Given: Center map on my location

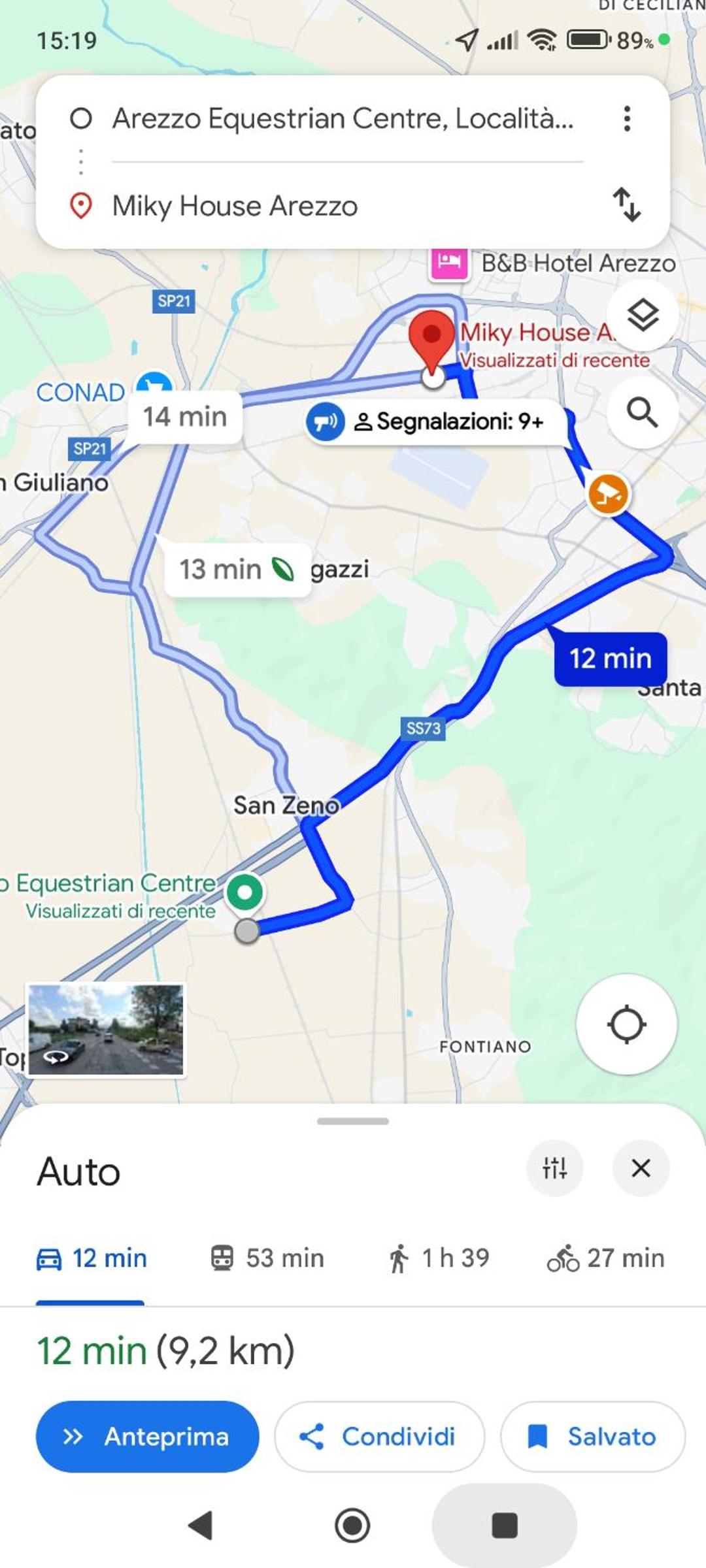Looking at the screenshot, I should pos(626,1024).
